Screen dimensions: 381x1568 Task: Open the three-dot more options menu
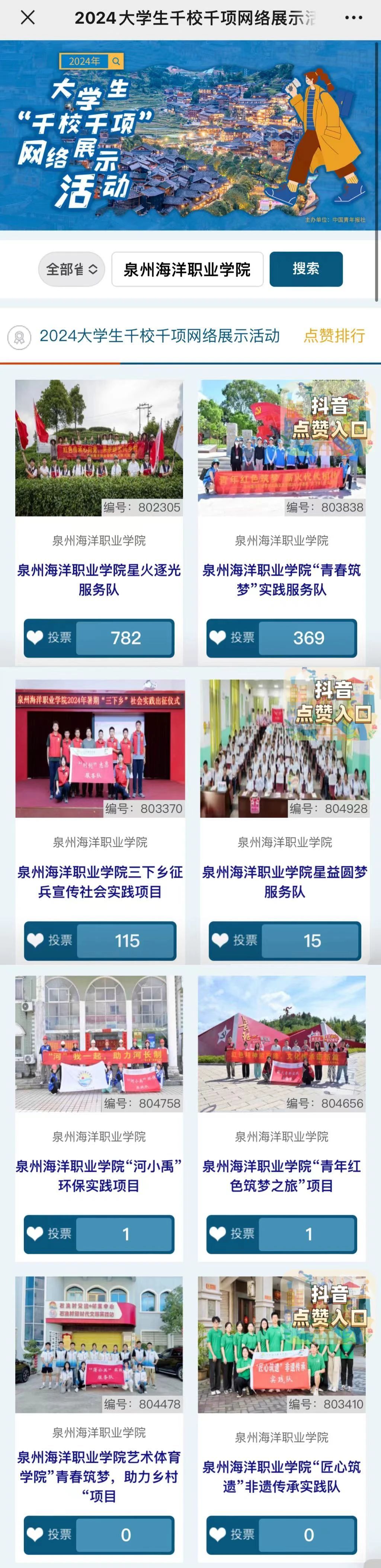(x=353, y=18)
